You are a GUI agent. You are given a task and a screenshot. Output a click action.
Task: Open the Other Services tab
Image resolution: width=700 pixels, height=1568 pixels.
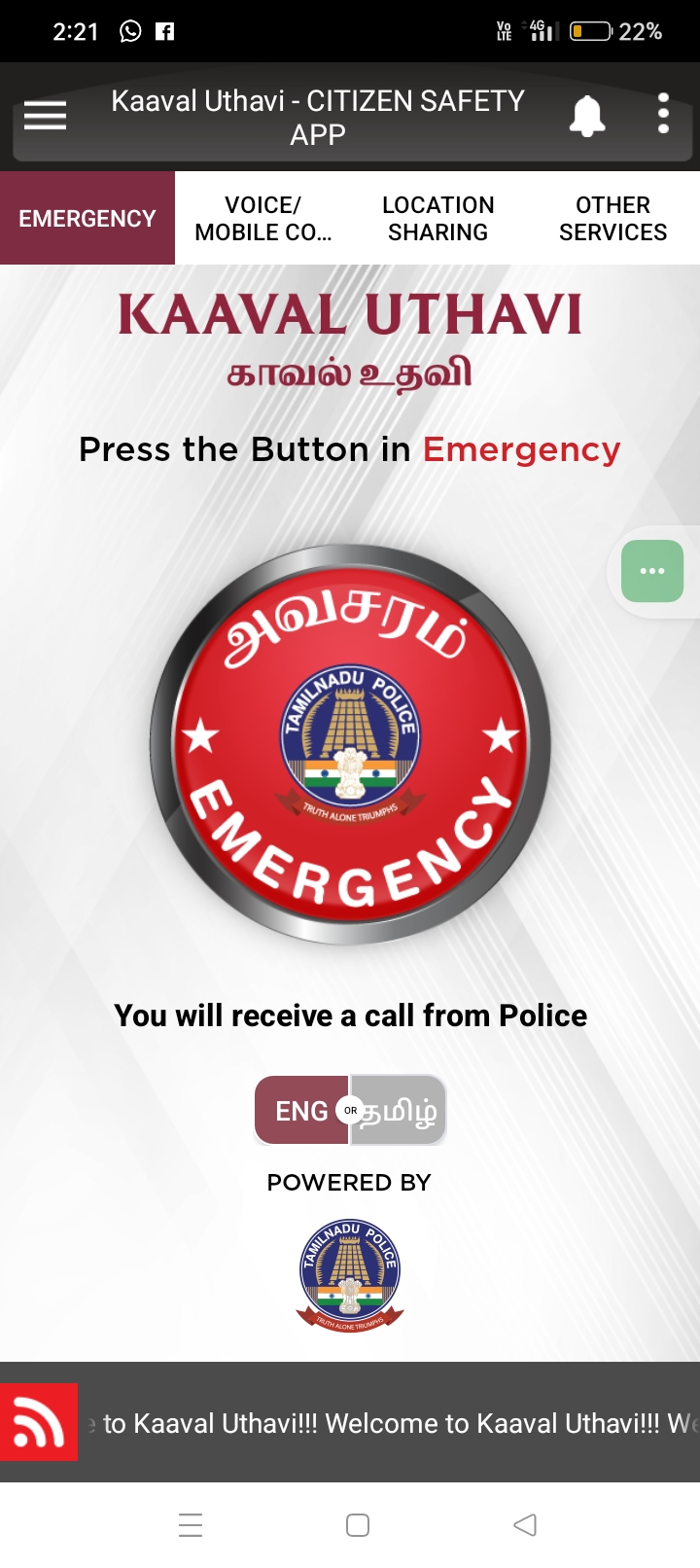[x=612, y=218]
